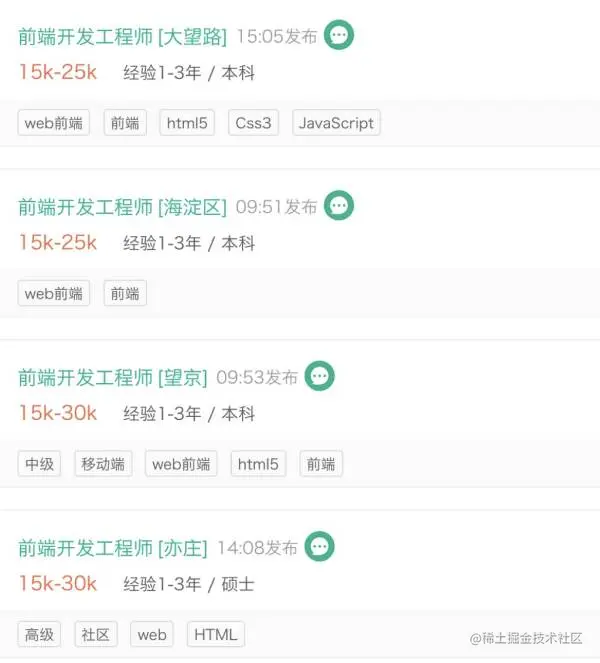Open the 前端开发工程师 [大望路] job listing

tap(122, 37)
